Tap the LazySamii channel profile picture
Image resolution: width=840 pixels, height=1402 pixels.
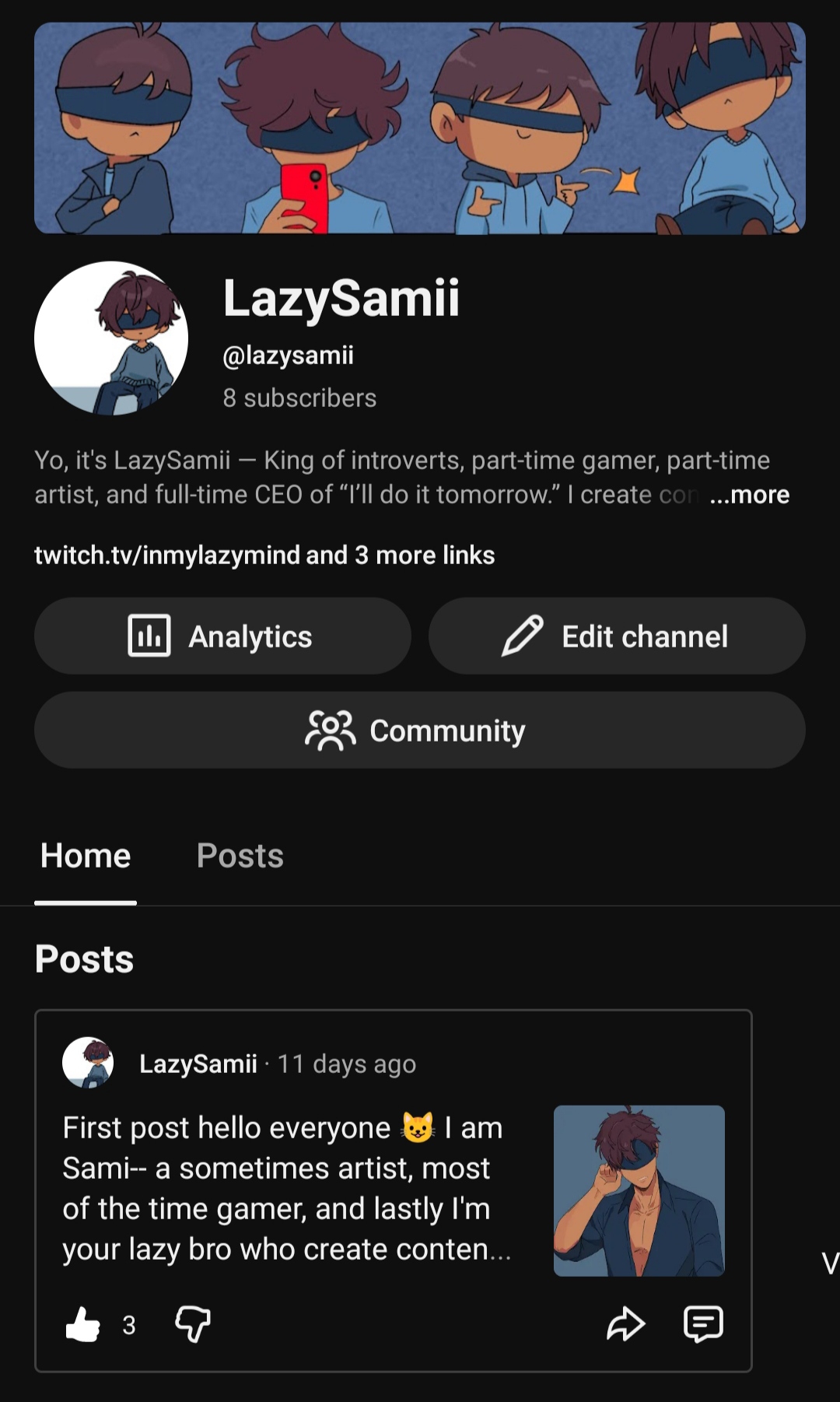coord(111,338)
